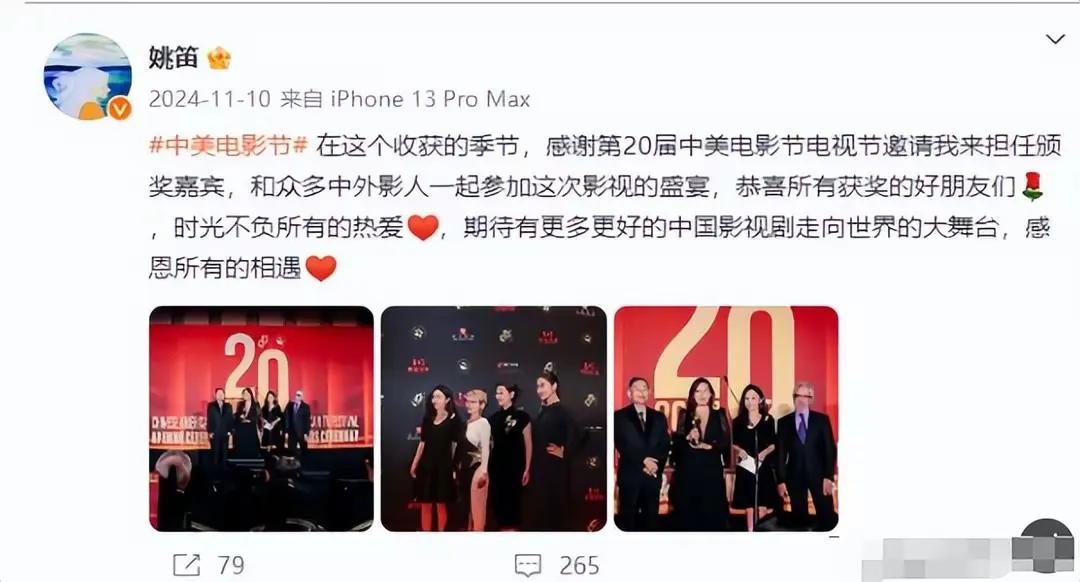The width and height of the screenshot is (1080, 582).
Task: Expand the post options chevron
Action: click(1055, 39)
